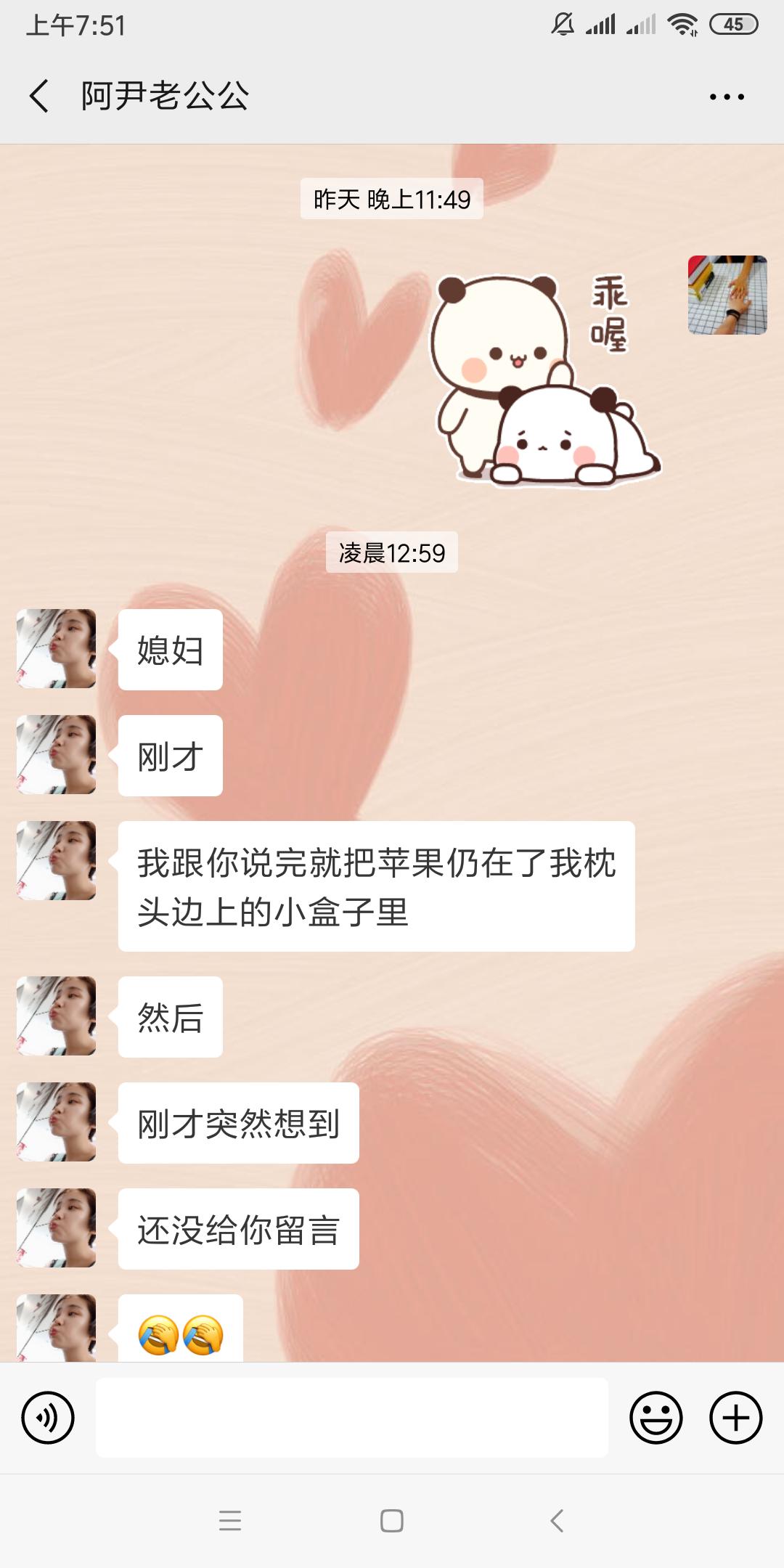784x1568 pixels.
Task: Open contact avatar next to 媳妇 message
Action: 56,648
